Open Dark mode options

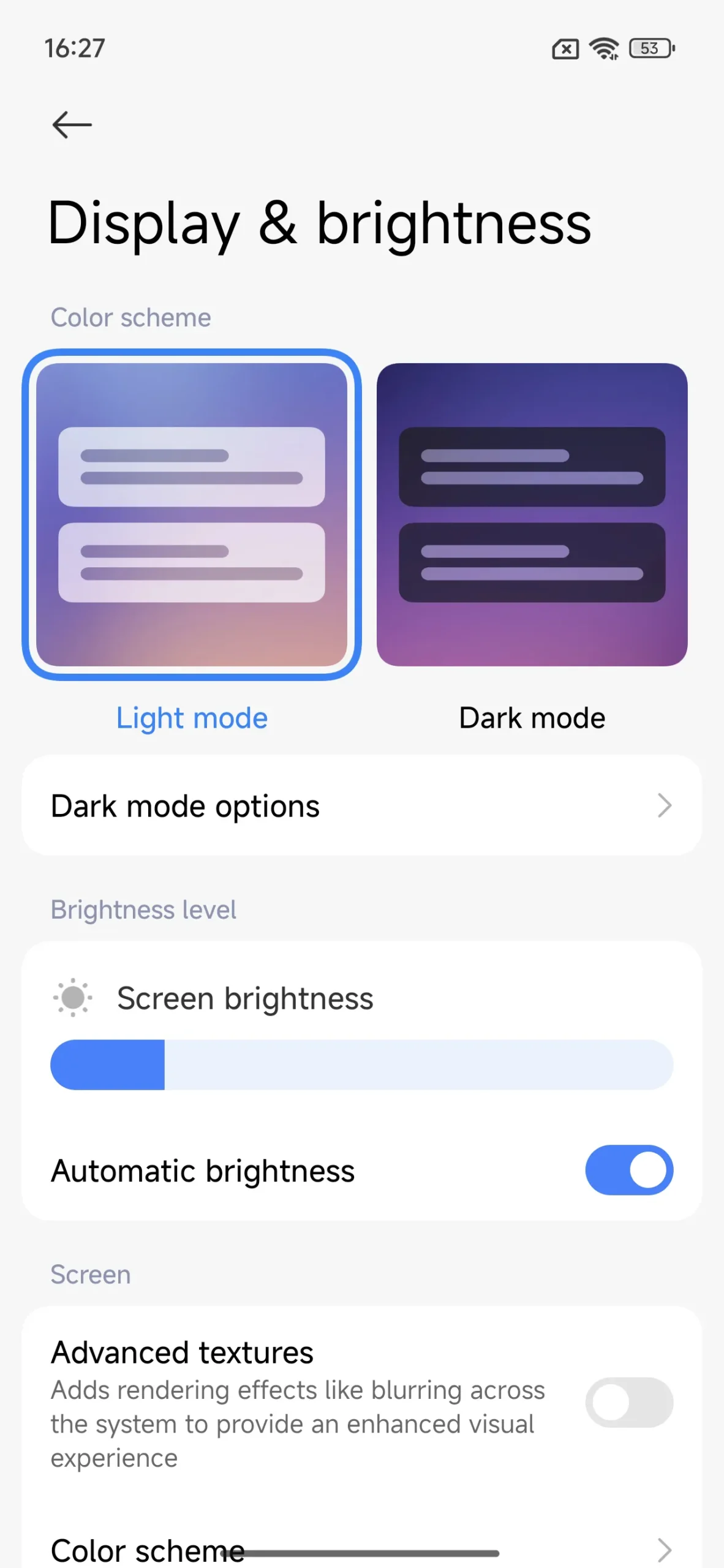click(x=362, y=805)
